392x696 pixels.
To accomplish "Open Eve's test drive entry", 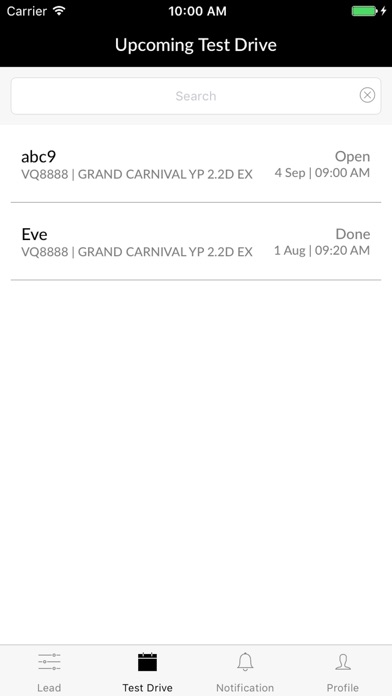I will pos(196,241).
